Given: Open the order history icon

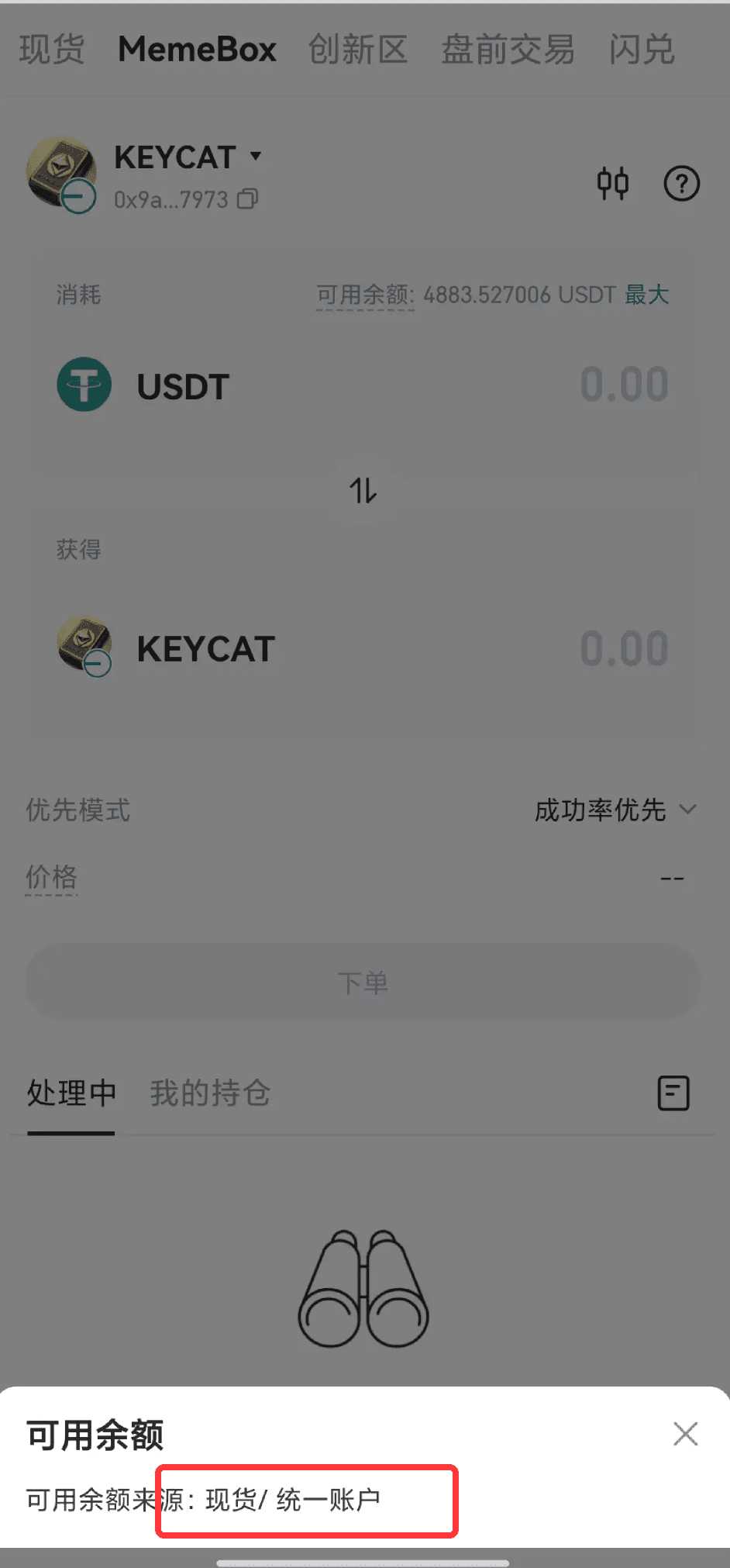Looking at the screenshot, I should pos(673,1093).
